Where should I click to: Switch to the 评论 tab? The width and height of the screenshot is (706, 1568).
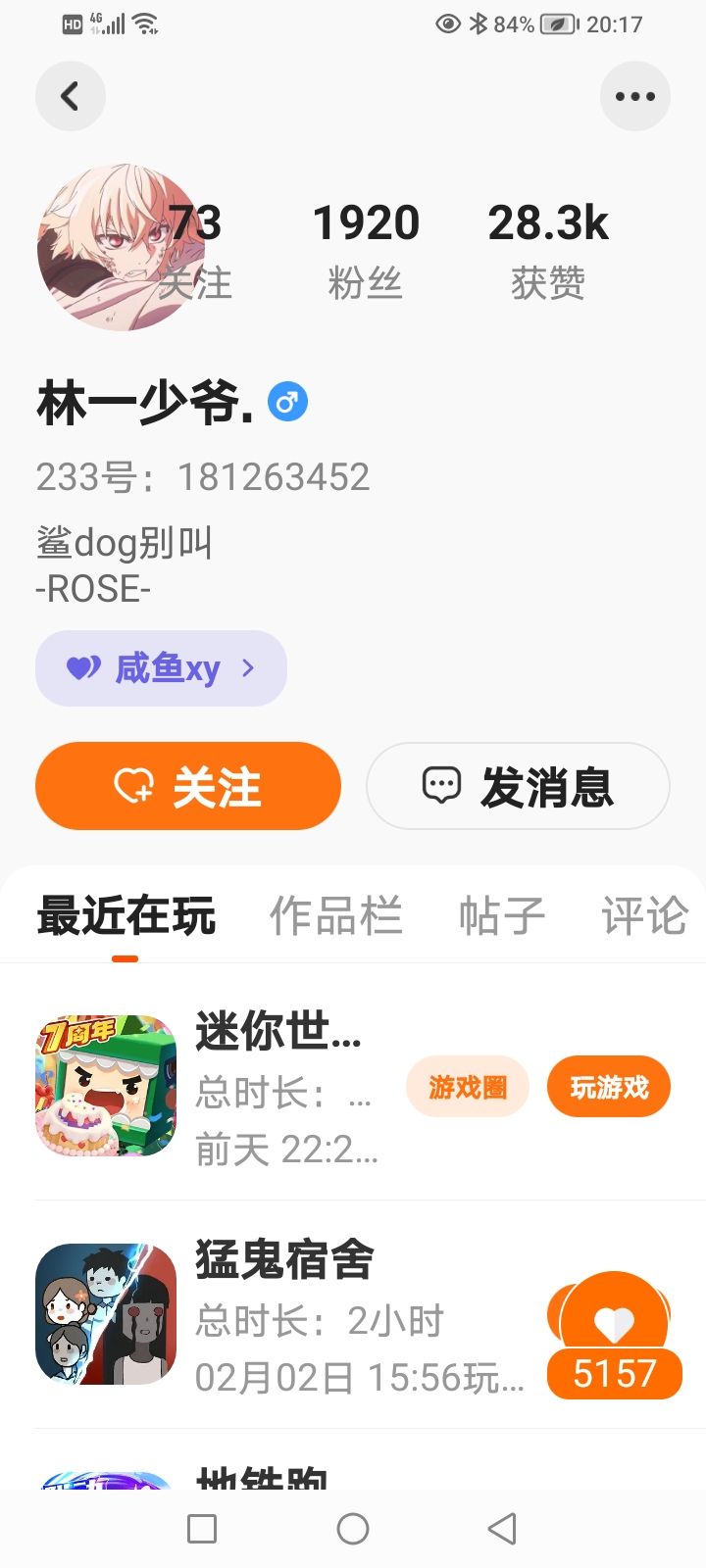[644, 916]
